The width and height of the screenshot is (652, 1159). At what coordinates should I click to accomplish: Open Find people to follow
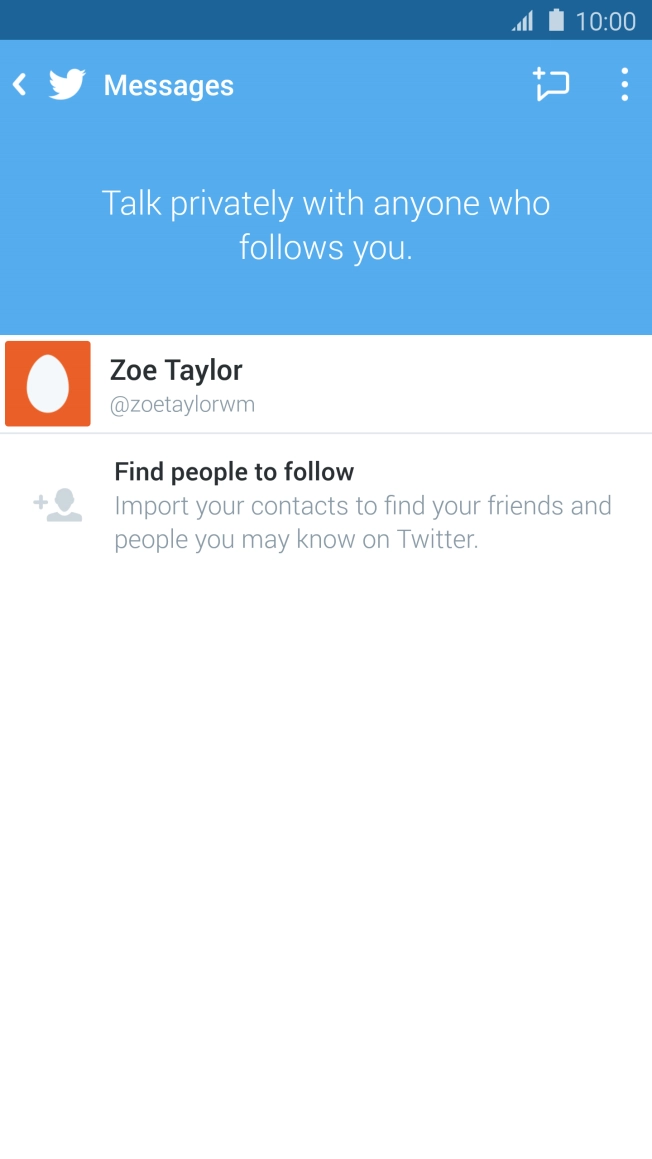[x=326, y=505]
